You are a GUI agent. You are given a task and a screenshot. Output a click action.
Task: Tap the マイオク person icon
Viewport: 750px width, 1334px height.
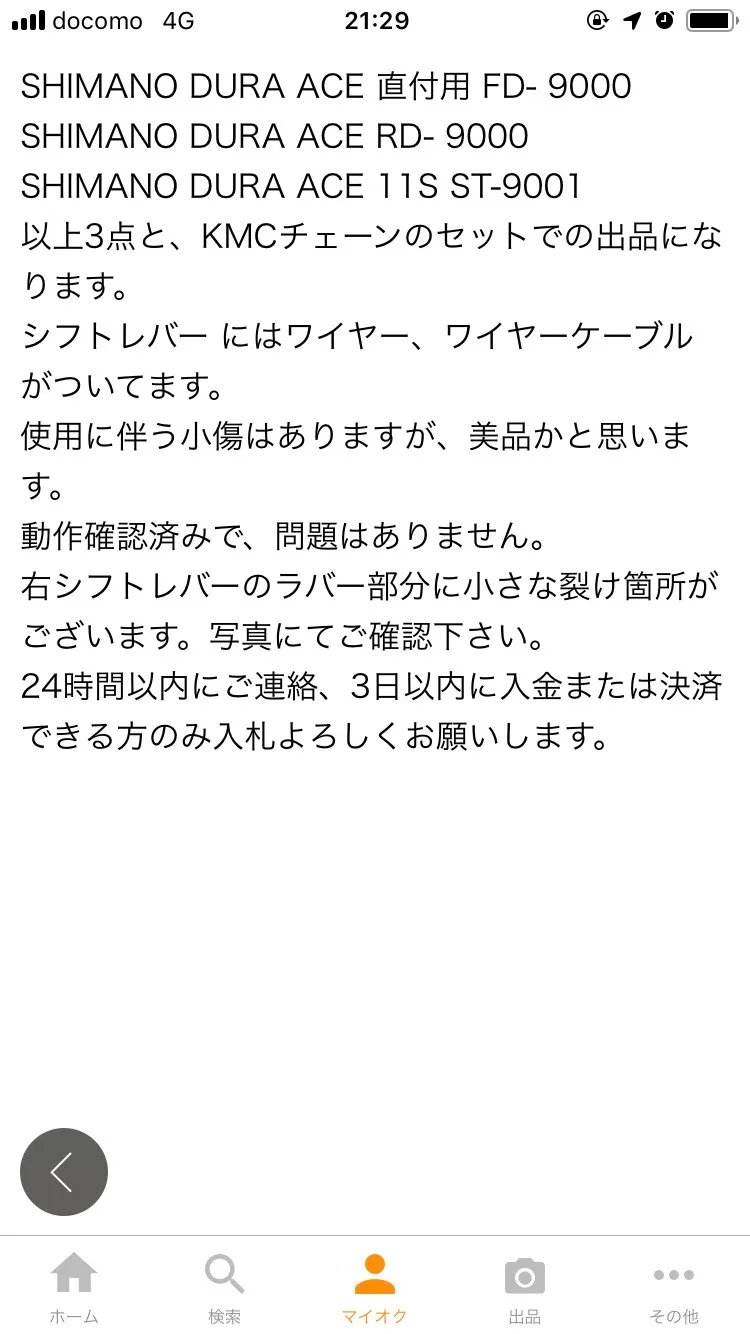(375, 1275)
